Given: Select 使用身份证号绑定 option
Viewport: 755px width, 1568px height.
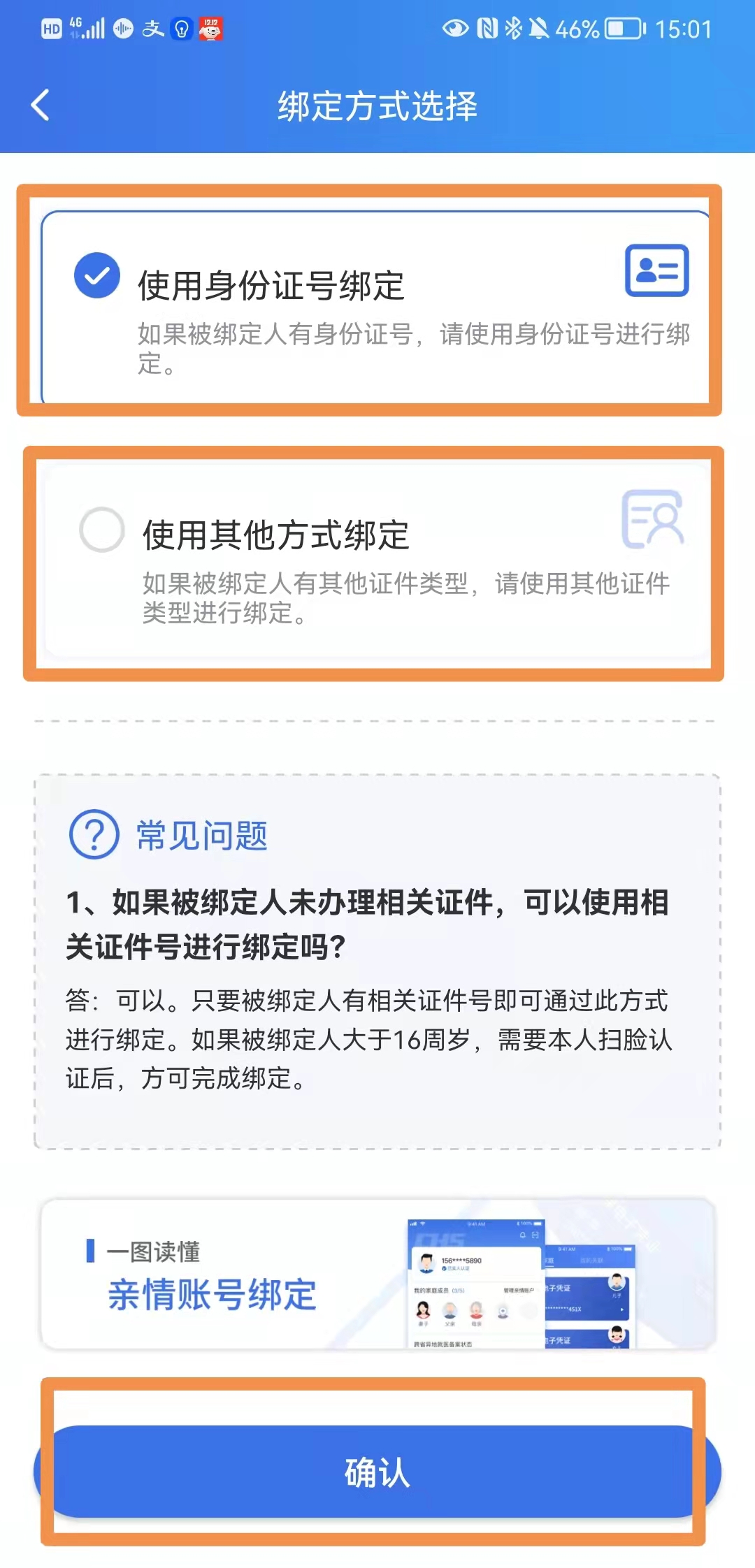Looking at the screenshot, I should pos(97,276).
